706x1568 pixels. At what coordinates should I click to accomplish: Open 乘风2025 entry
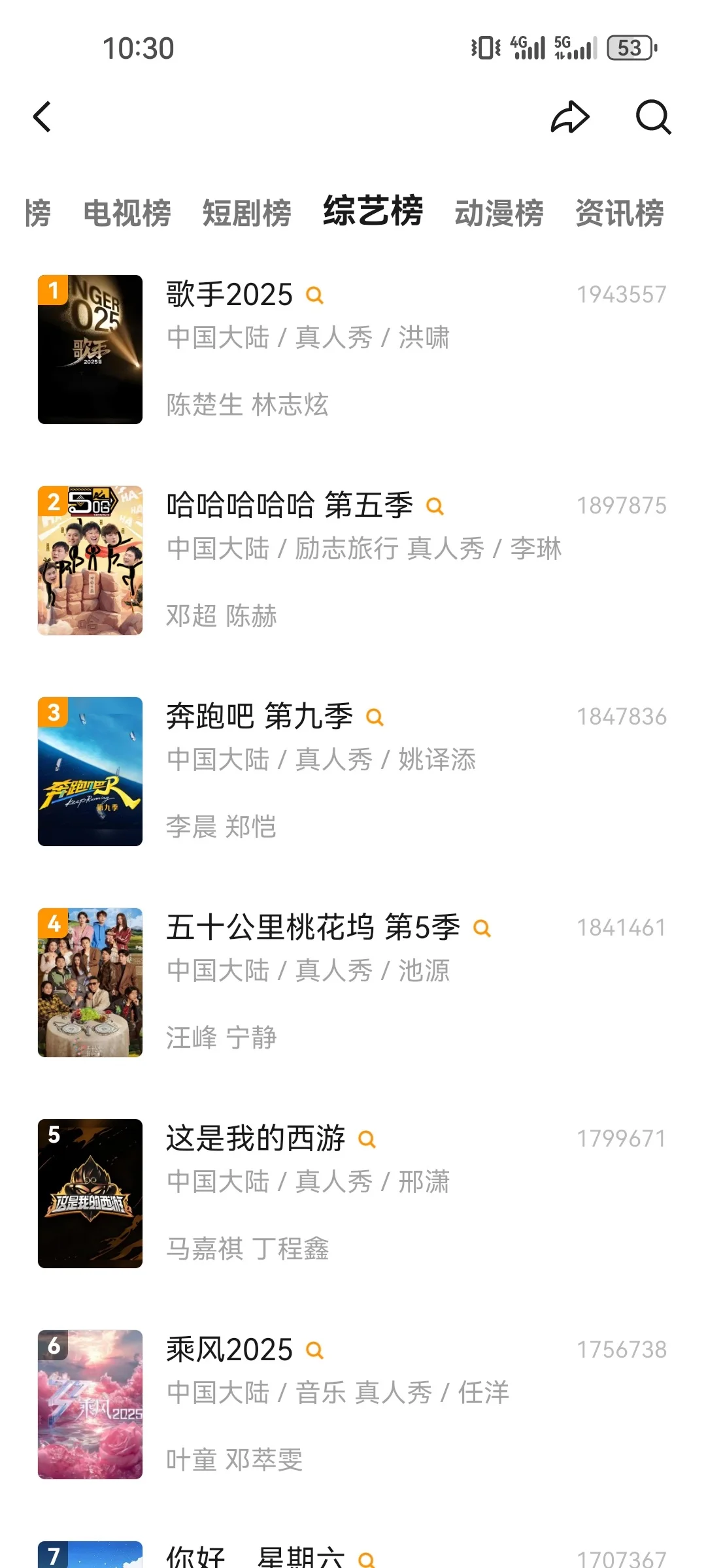(229, 1350)
